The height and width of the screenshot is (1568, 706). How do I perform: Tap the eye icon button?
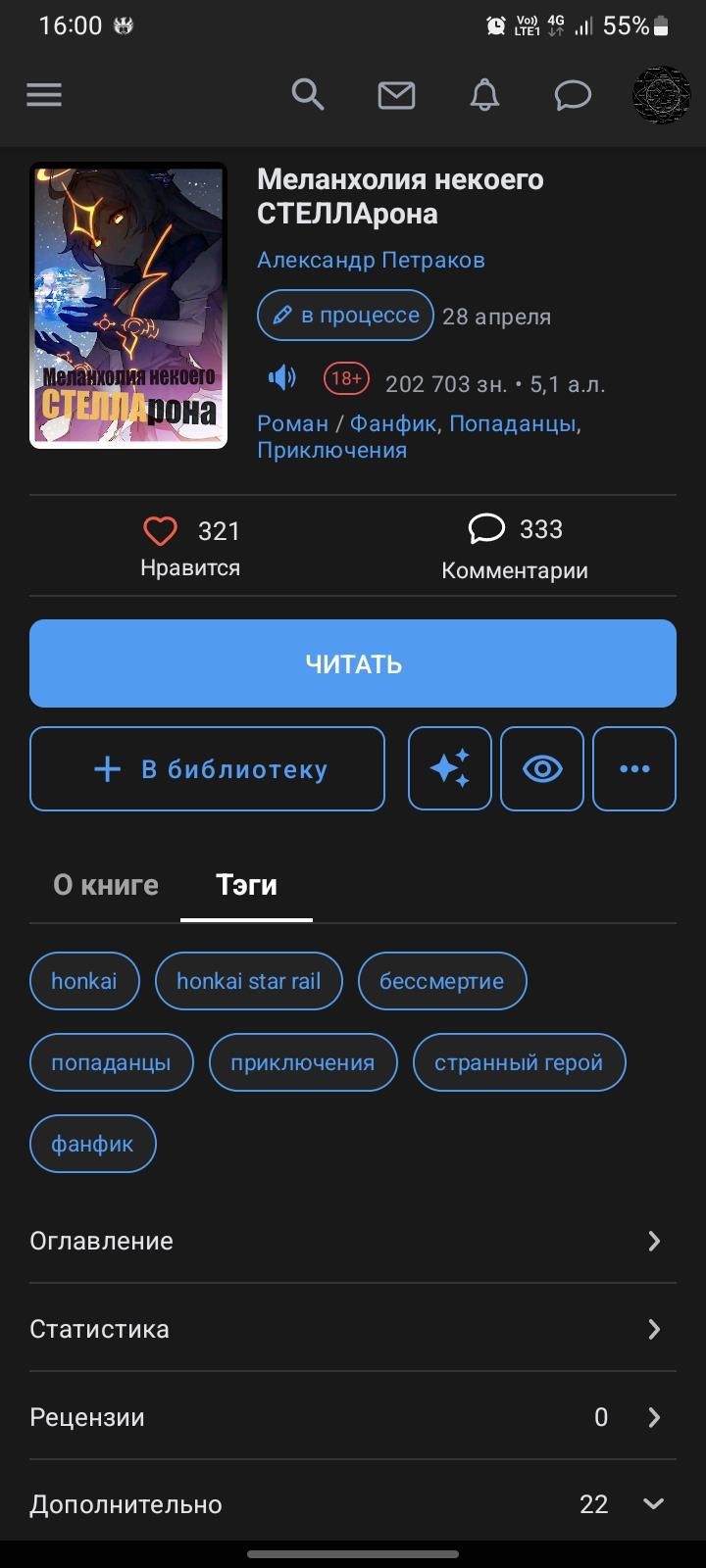pos(542,769)
